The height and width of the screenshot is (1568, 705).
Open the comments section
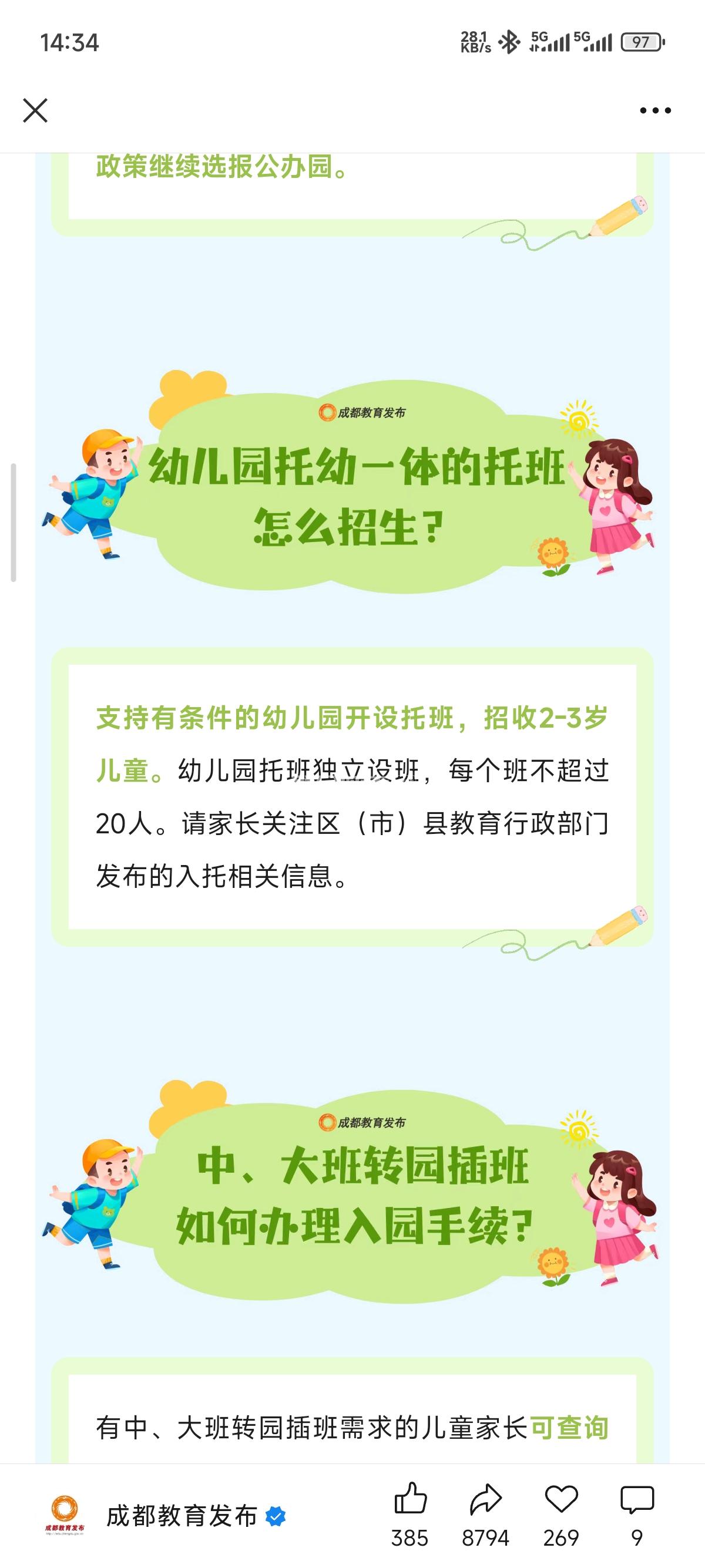[x=637, y=1500]
